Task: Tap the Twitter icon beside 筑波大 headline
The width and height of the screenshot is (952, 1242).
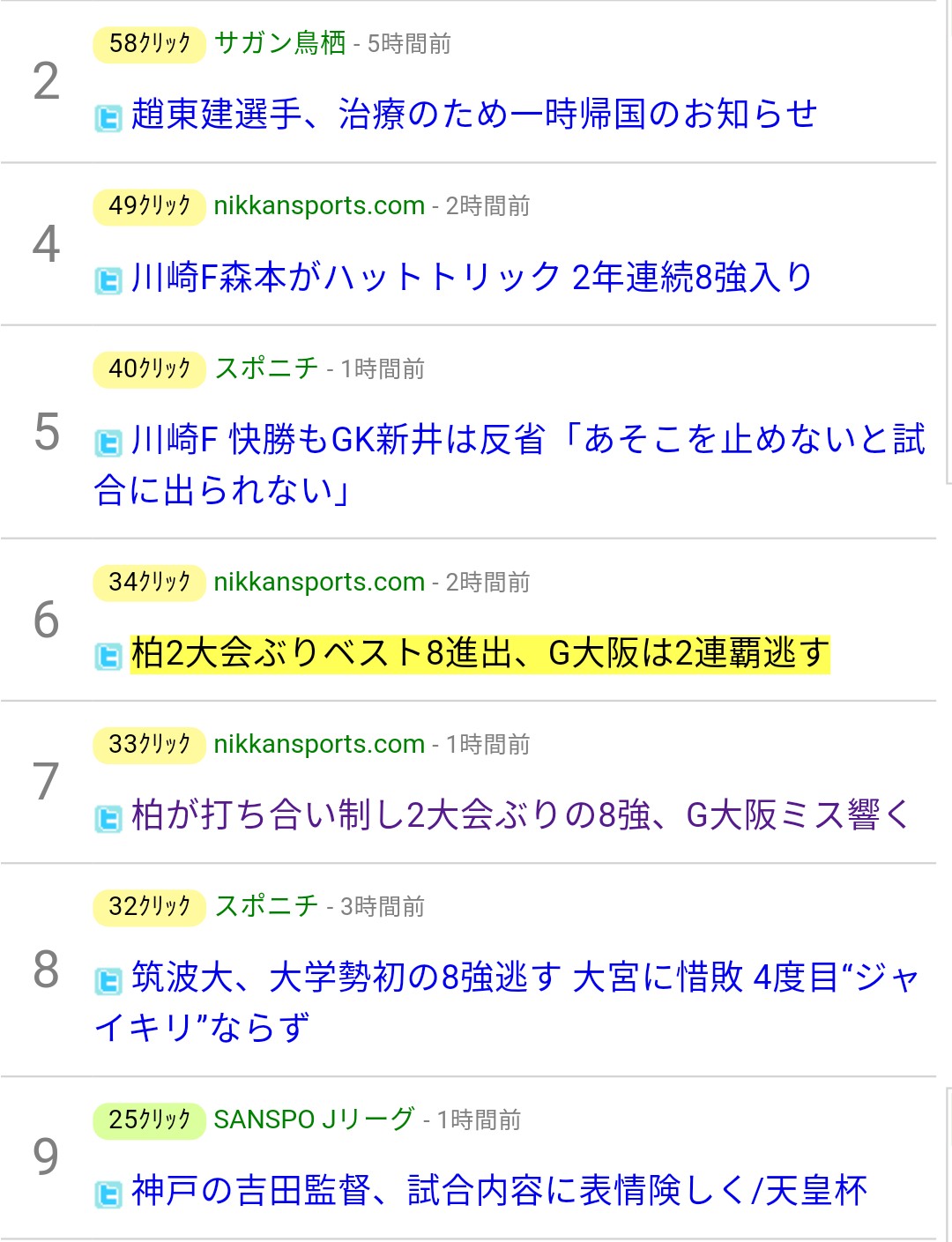Action: coord(108,981)
